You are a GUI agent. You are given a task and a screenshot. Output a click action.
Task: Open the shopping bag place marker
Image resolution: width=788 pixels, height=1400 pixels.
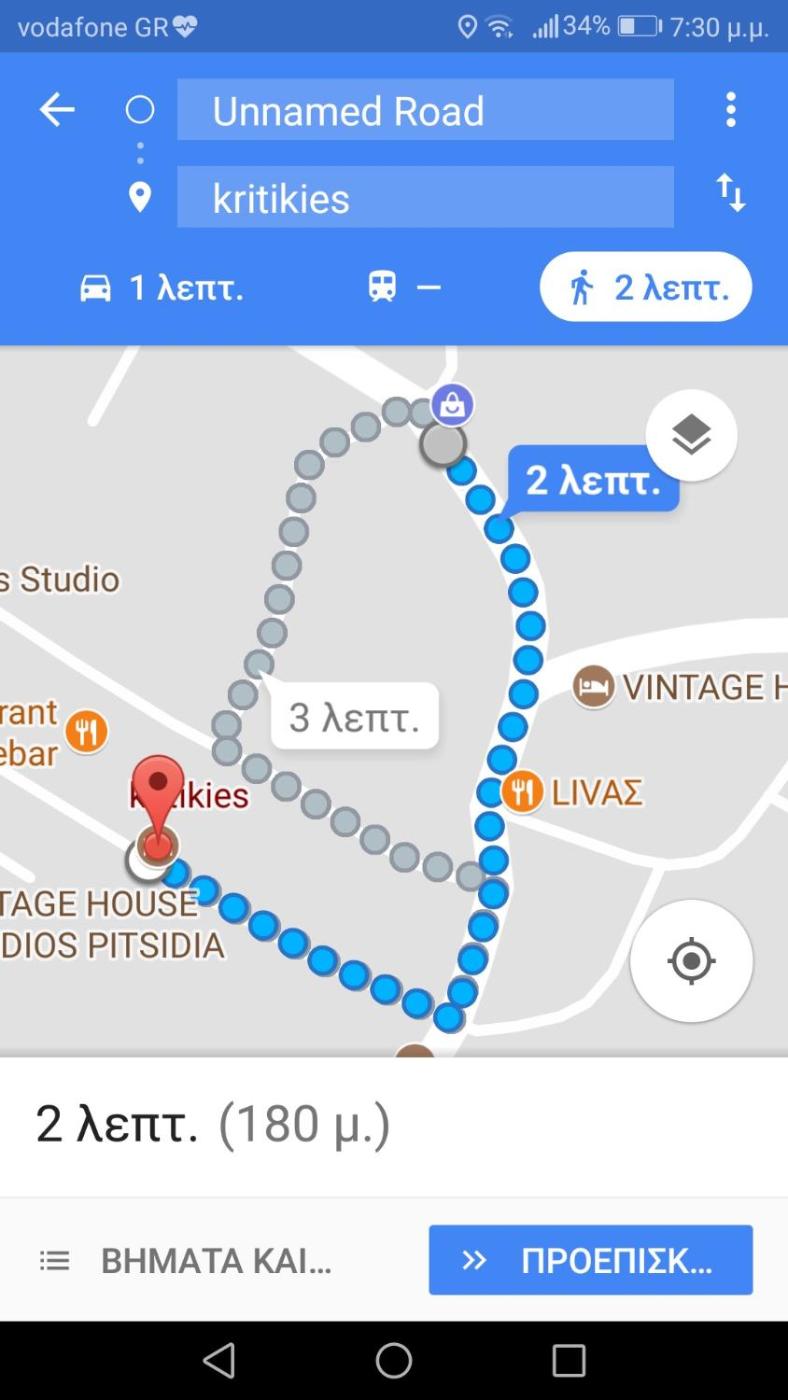click(x=452, y=405)
